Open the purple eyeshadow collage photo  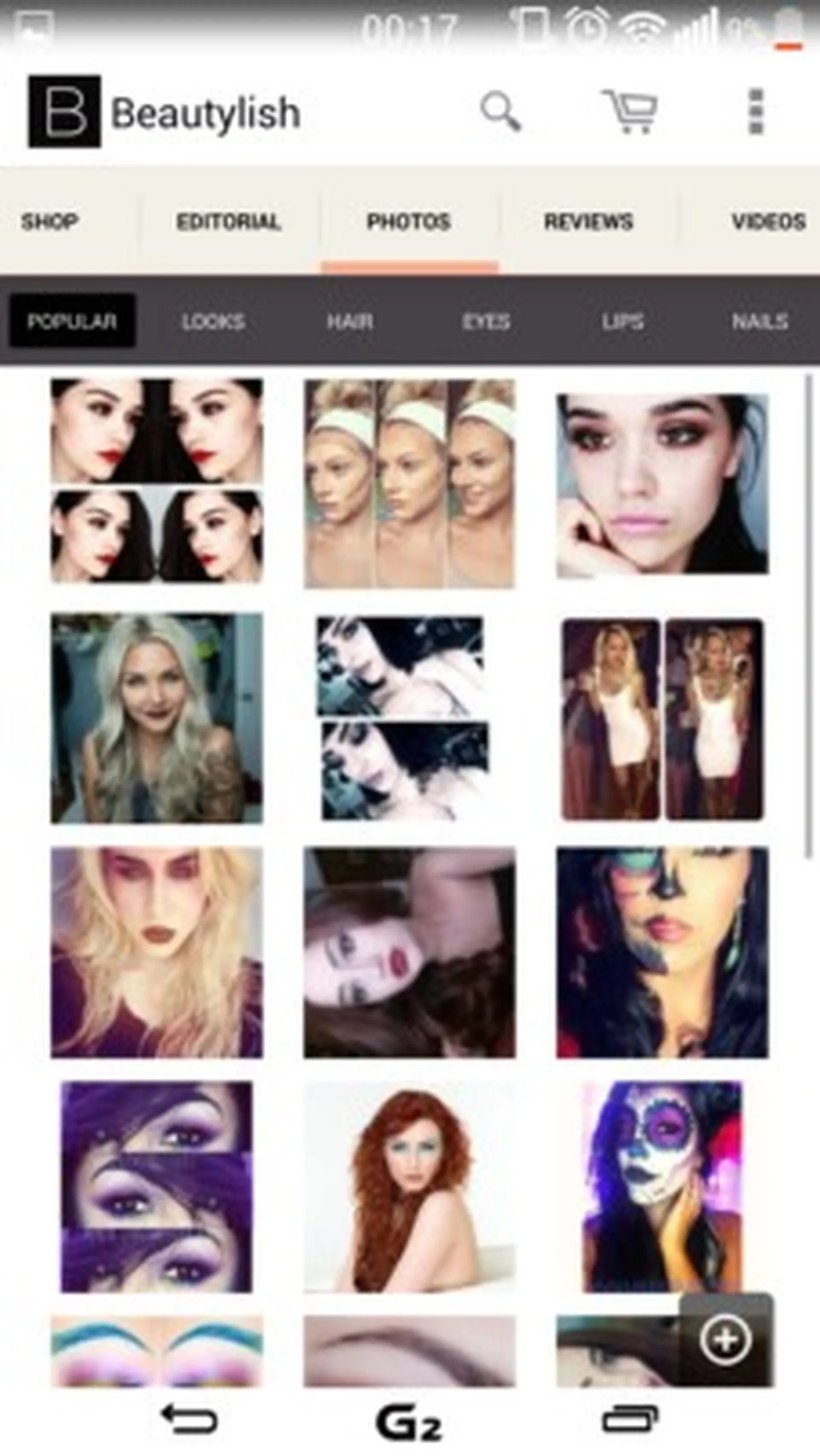tap(157, 1187)
